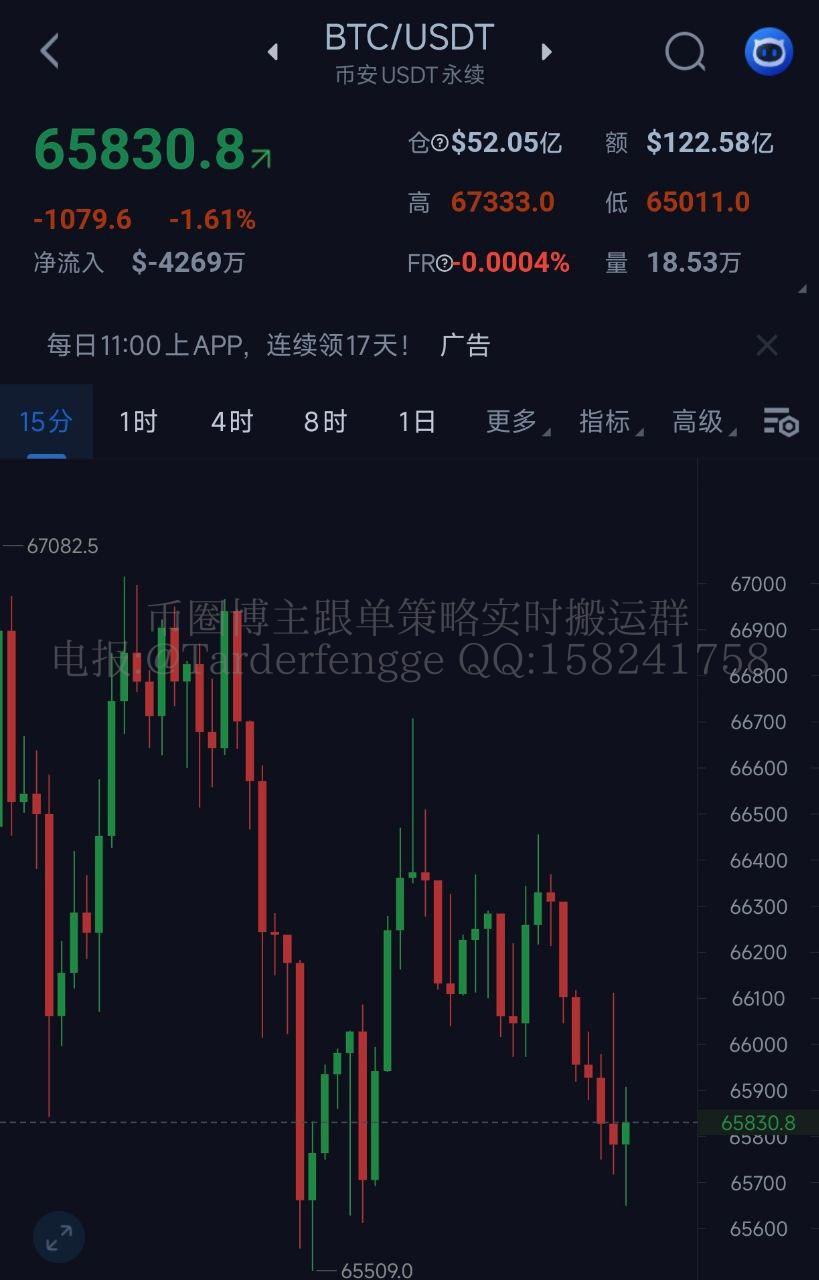The image size is (819, 1280).
Task: Switch to the 4时 chart interval
Action: point(231,422)
